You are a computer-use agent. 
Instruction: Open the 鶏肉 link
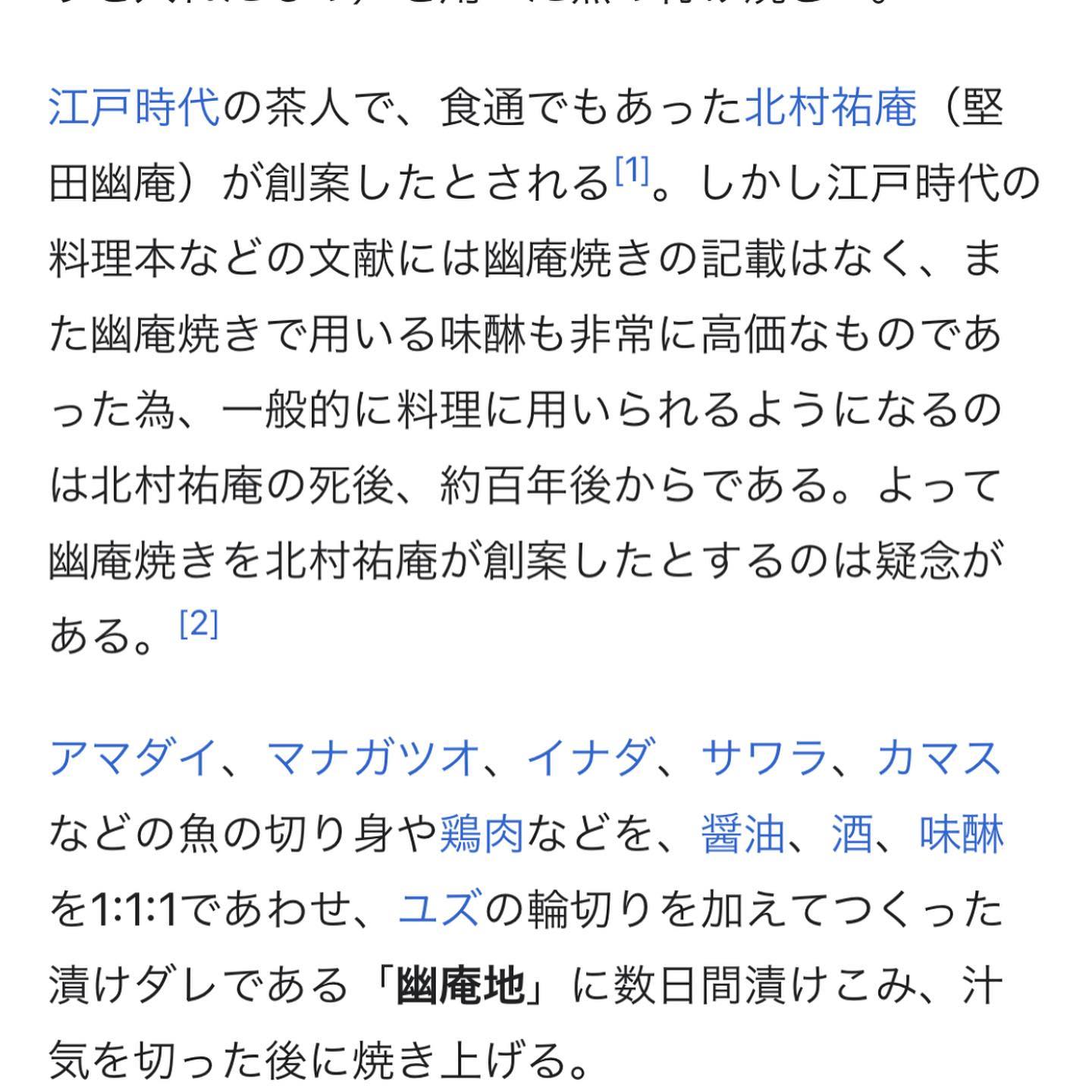click(x=482, y=833)
